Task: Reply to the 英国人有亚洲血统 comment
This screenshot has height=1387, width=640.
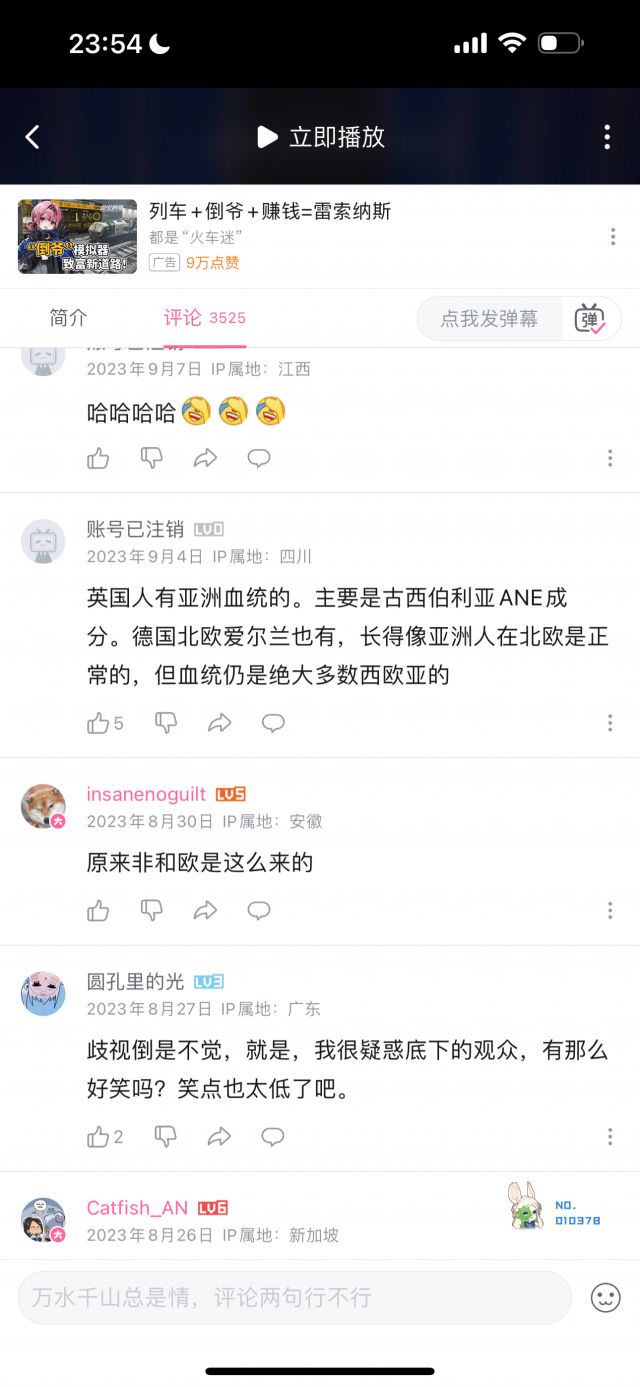Action: pyautogui.click(x=273, y=723)
